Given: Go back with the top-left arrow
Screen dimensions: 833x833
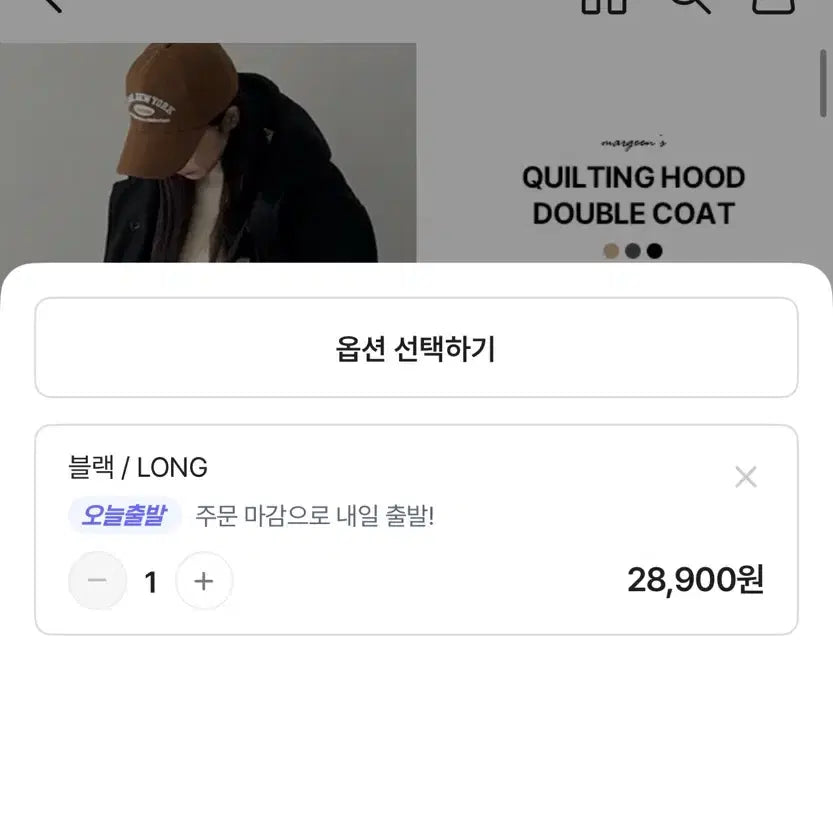Looking at the screenshot, I should click(x=47, y=3).
